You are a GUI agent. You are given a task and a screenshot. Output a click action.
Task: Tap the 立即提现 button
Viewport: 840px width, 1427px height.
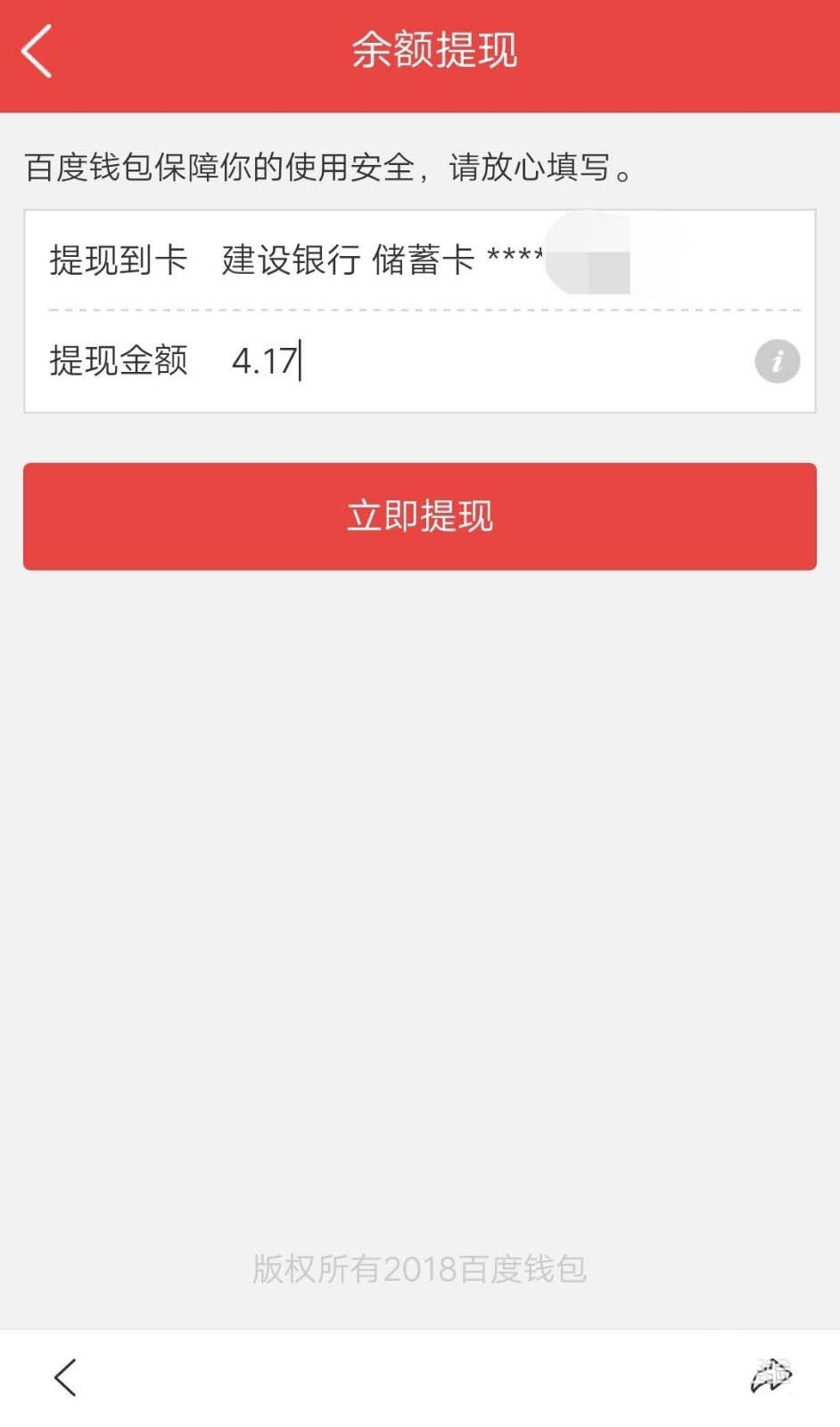pyautogui.click(x=419, y=516)
